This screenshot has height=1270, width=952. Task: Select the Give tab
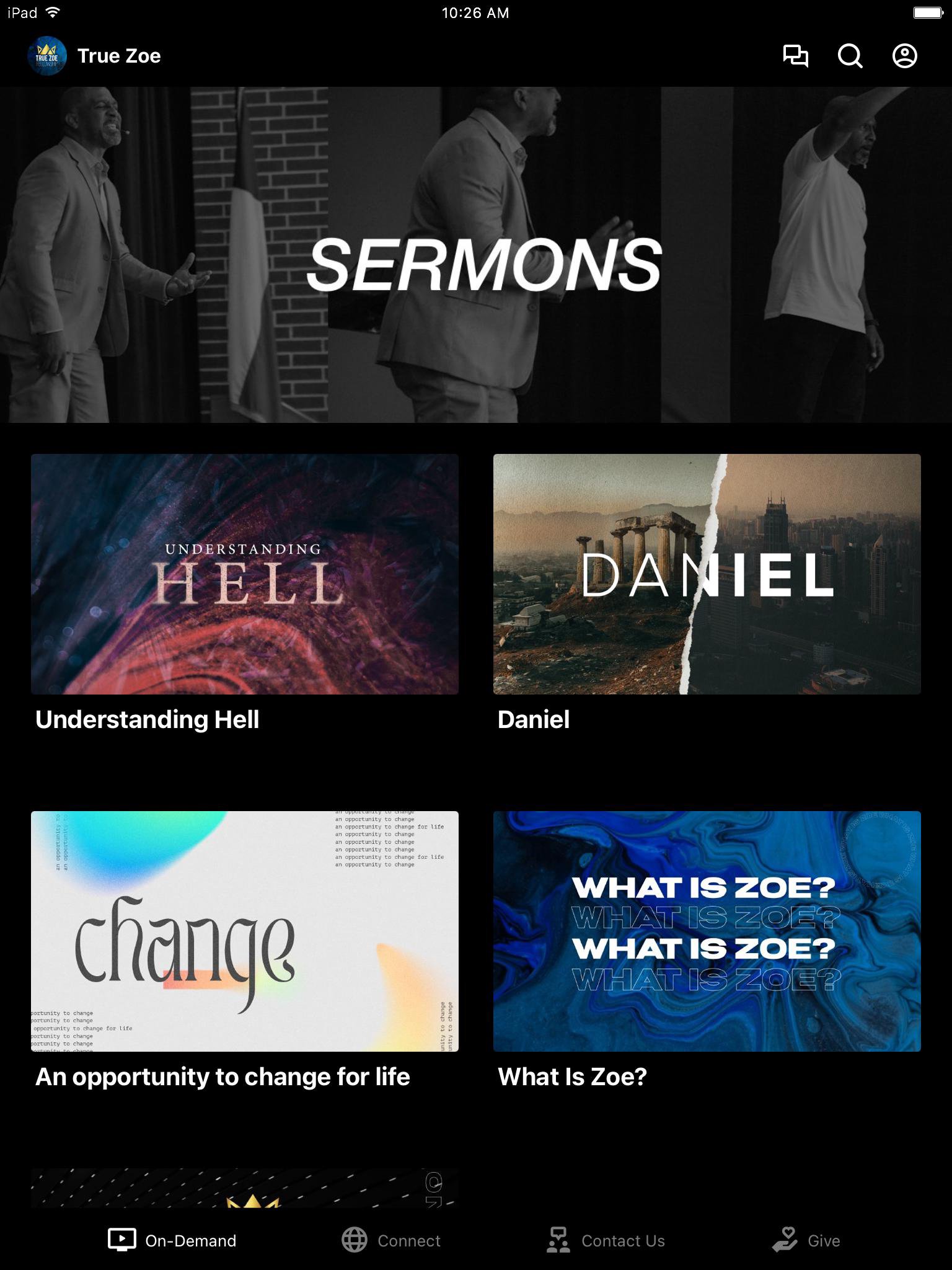[x=806, y=1240]
